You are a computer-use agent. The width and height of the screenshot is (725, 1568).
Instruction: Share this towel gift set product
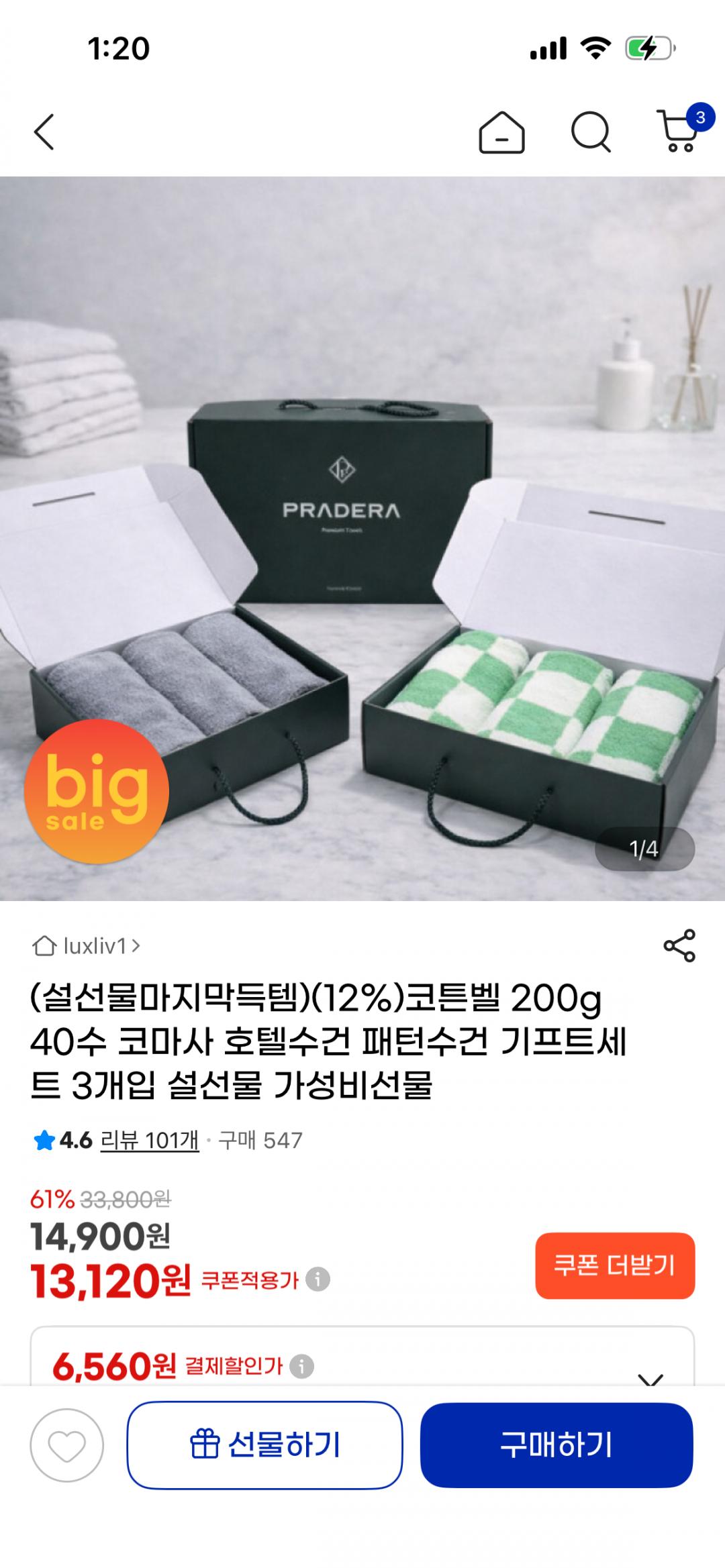click(679, 946)
